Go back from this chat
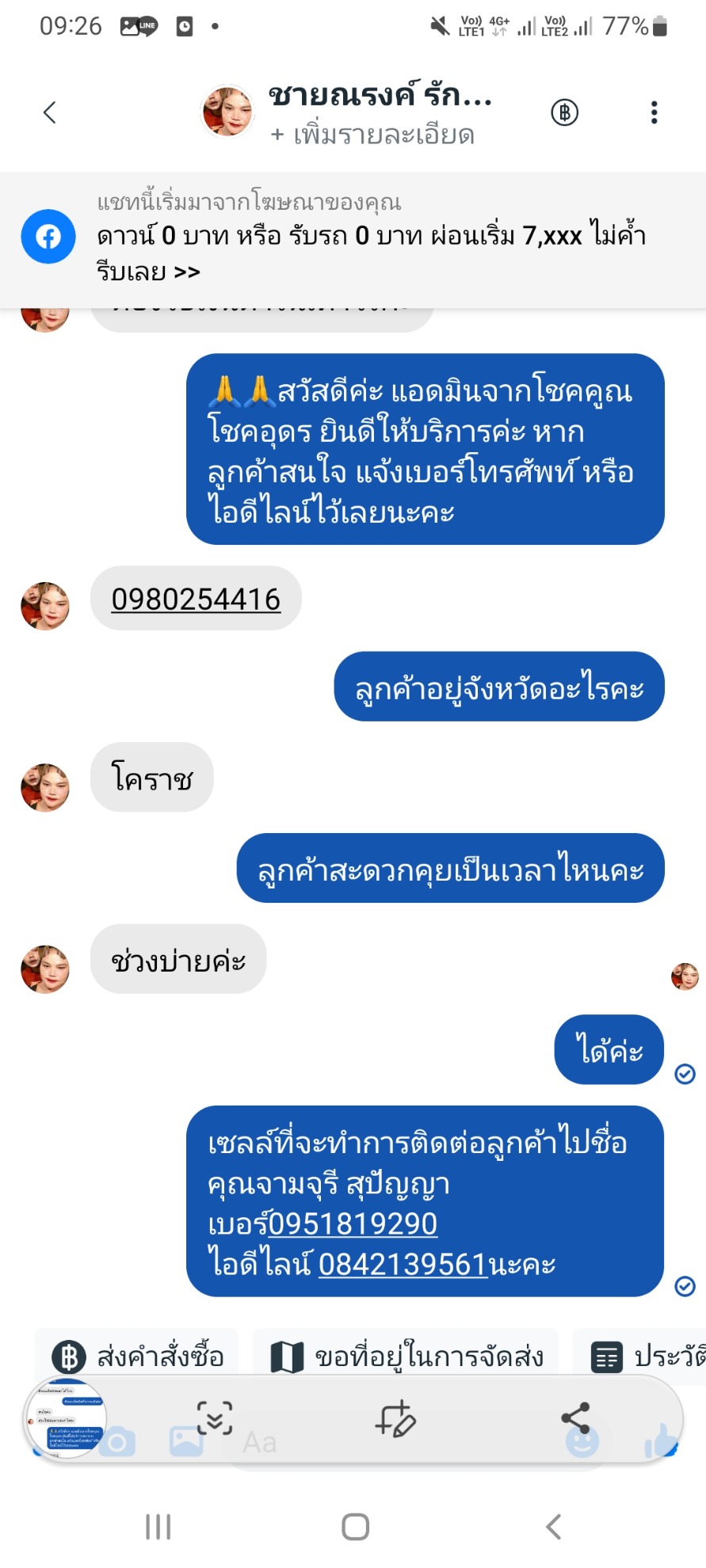 click(x=50, y=112)
